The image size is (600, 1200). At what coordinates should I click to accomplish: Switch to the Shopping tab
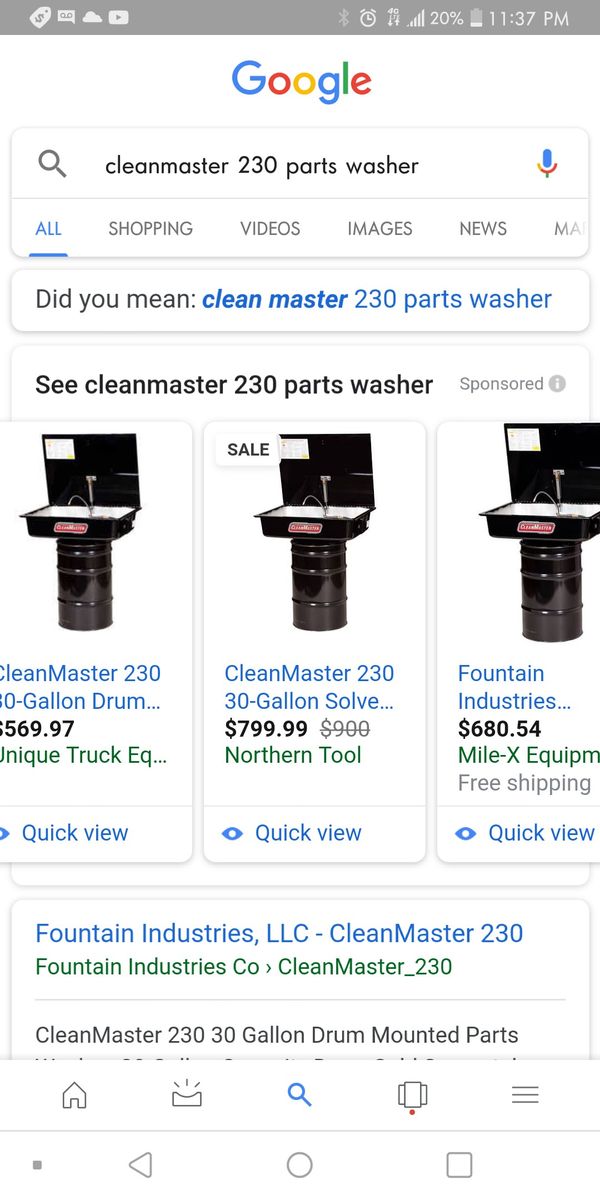coord(150,228)
